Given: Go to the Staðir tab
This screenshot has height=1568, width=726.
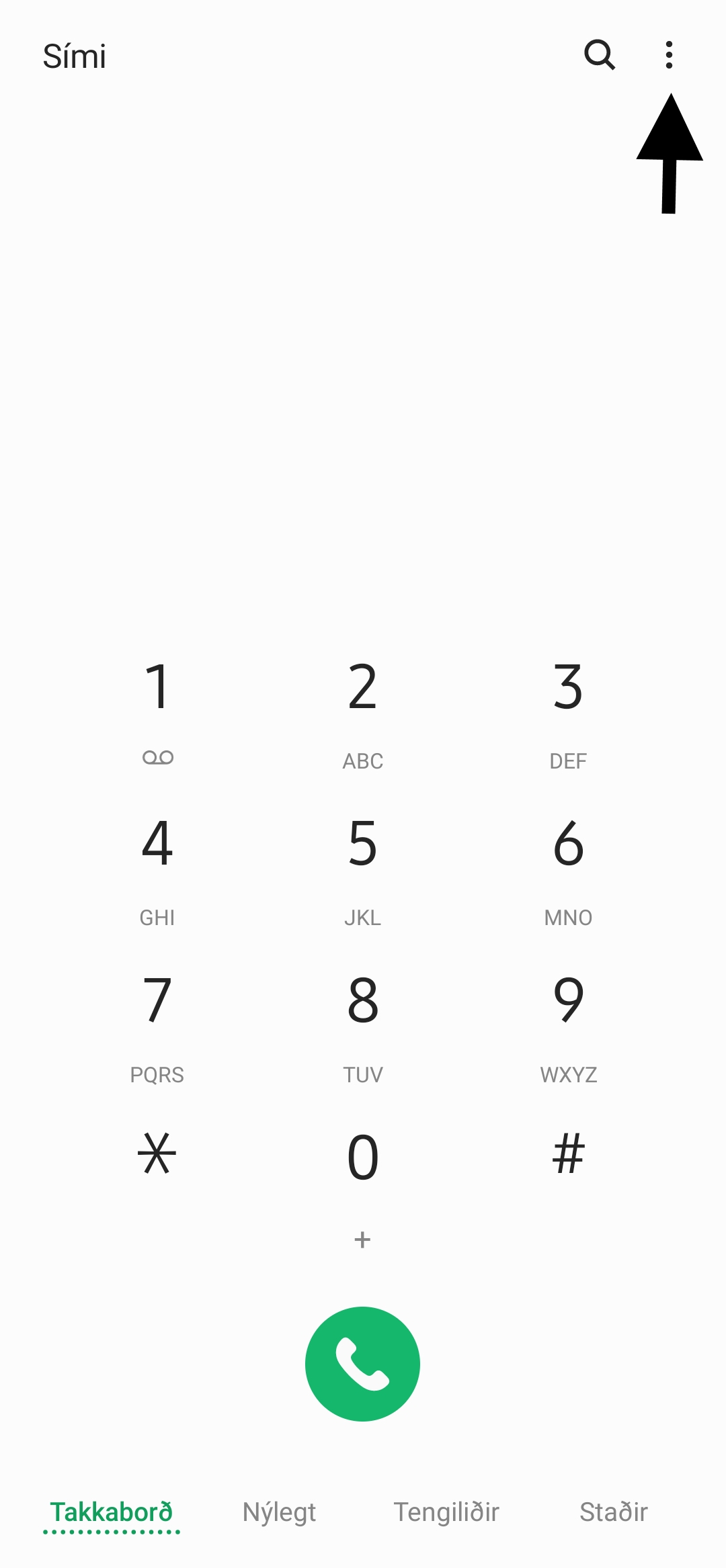Looking at the screenshot, I should 614,1512.
